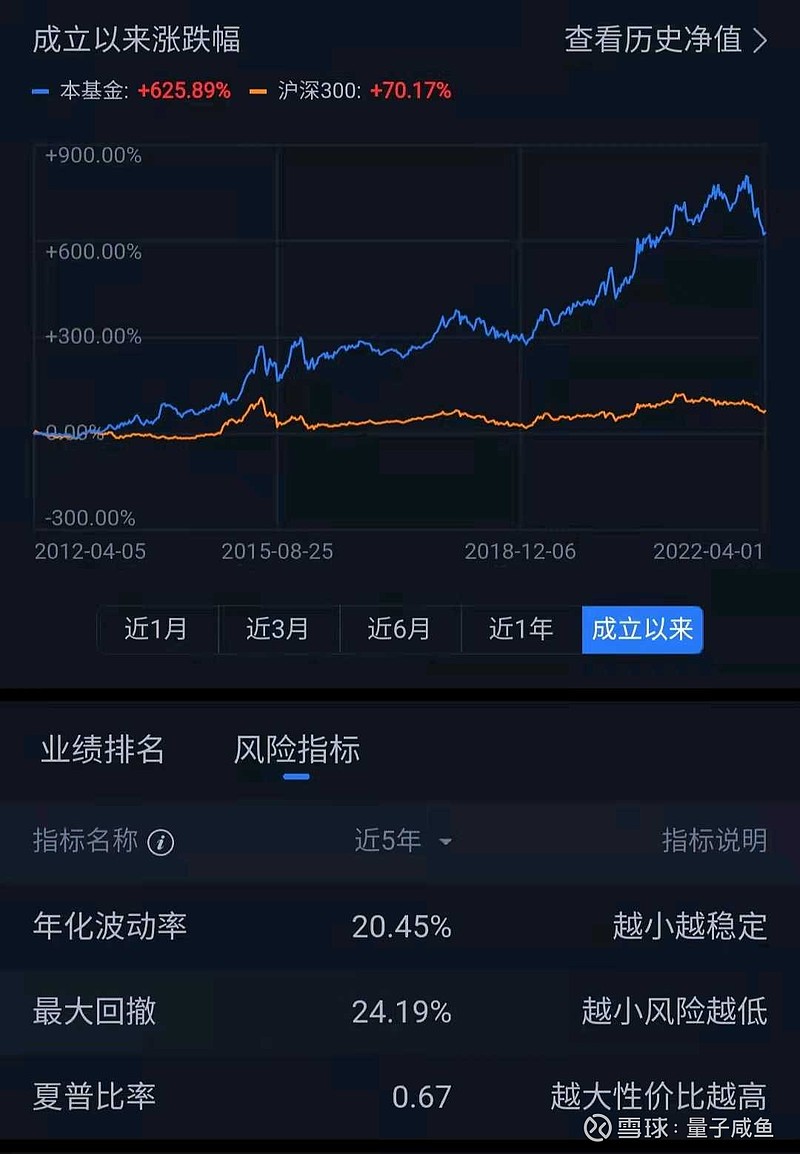
Task: Select the 近6月 chart period
Action: click(x=399, y=629)
